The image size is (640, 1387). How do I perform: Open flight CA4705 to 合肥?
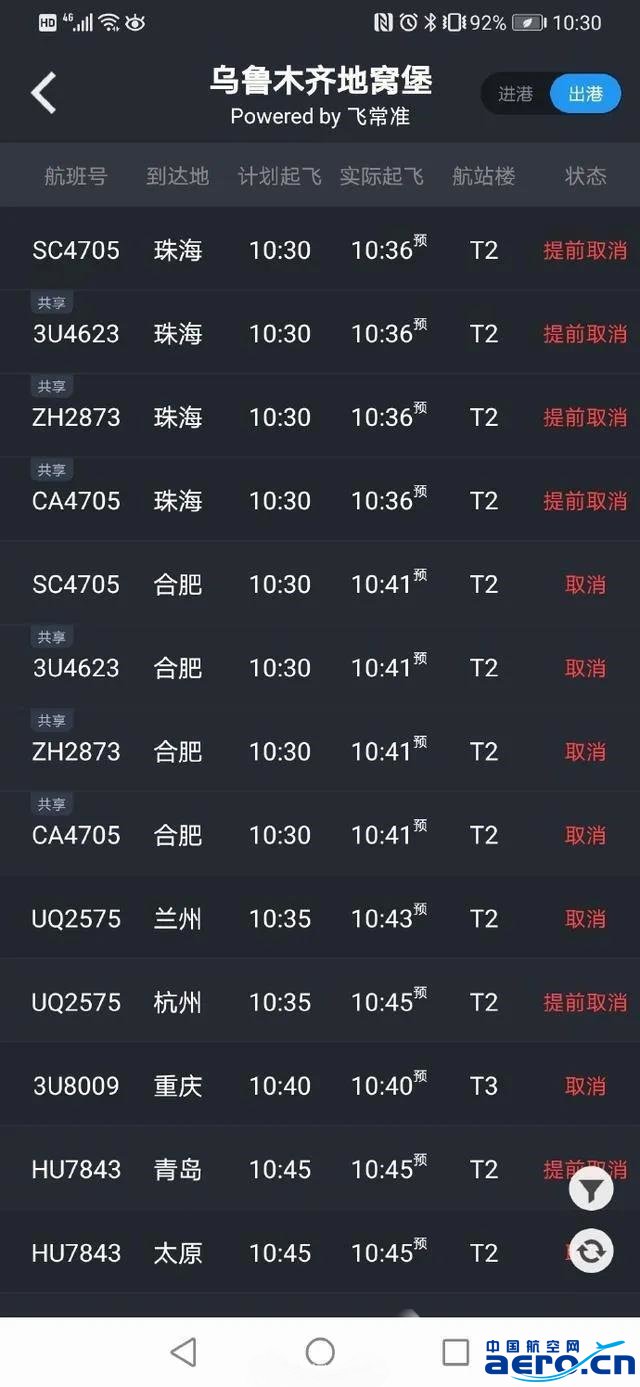320,833
